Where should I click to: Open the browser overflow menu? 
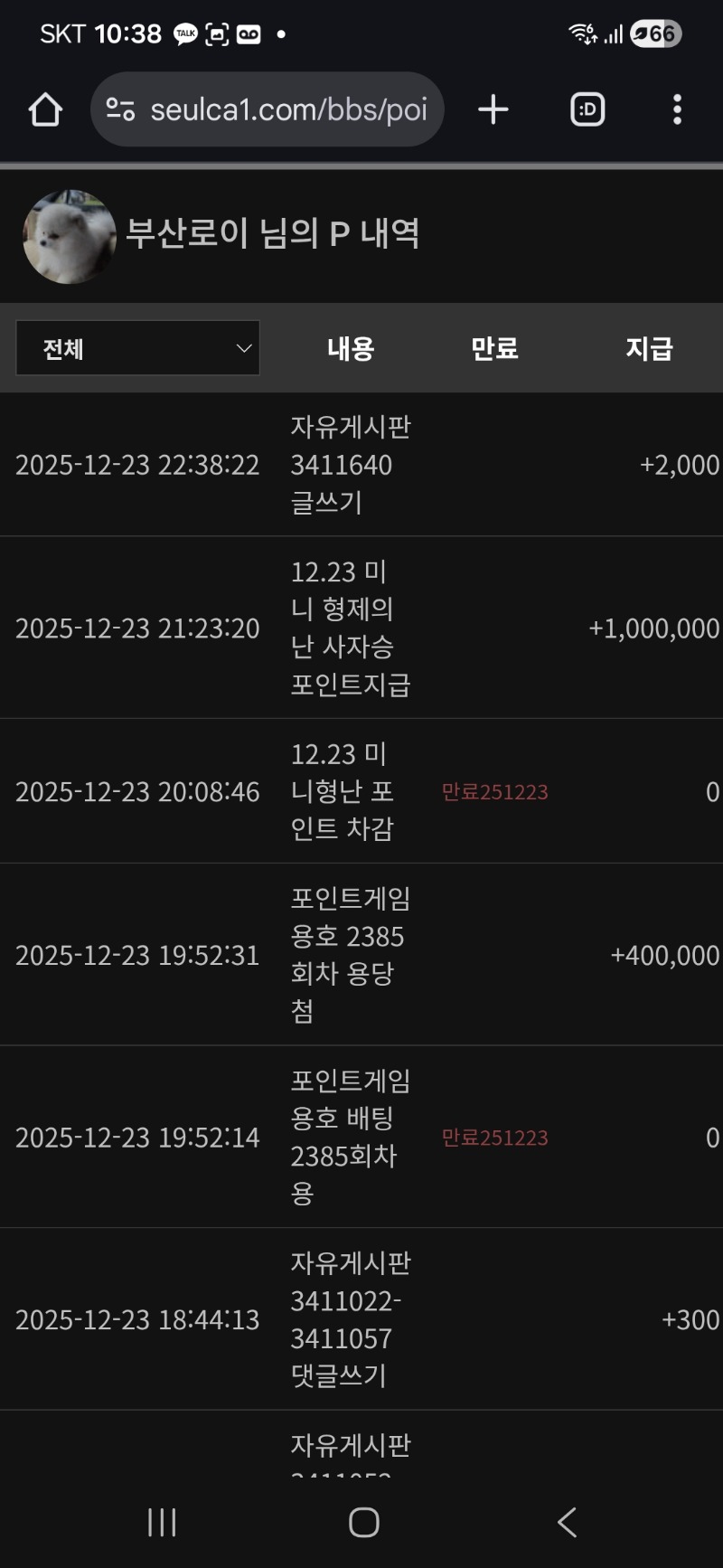pos(677,110)
